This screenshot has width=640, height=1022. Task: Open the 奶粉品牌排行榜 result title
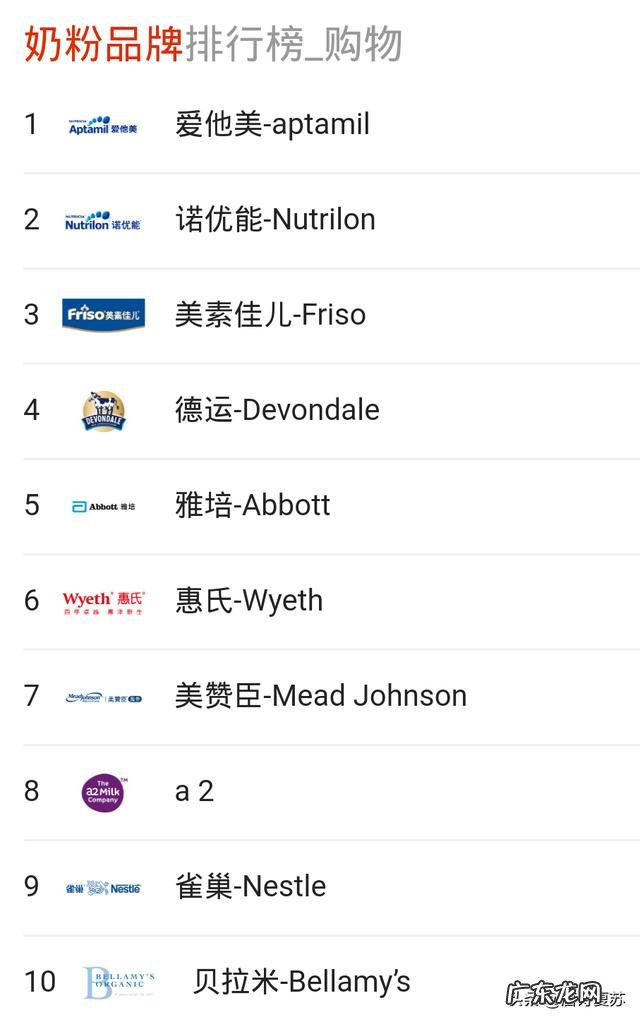click(x=213, y=44)
